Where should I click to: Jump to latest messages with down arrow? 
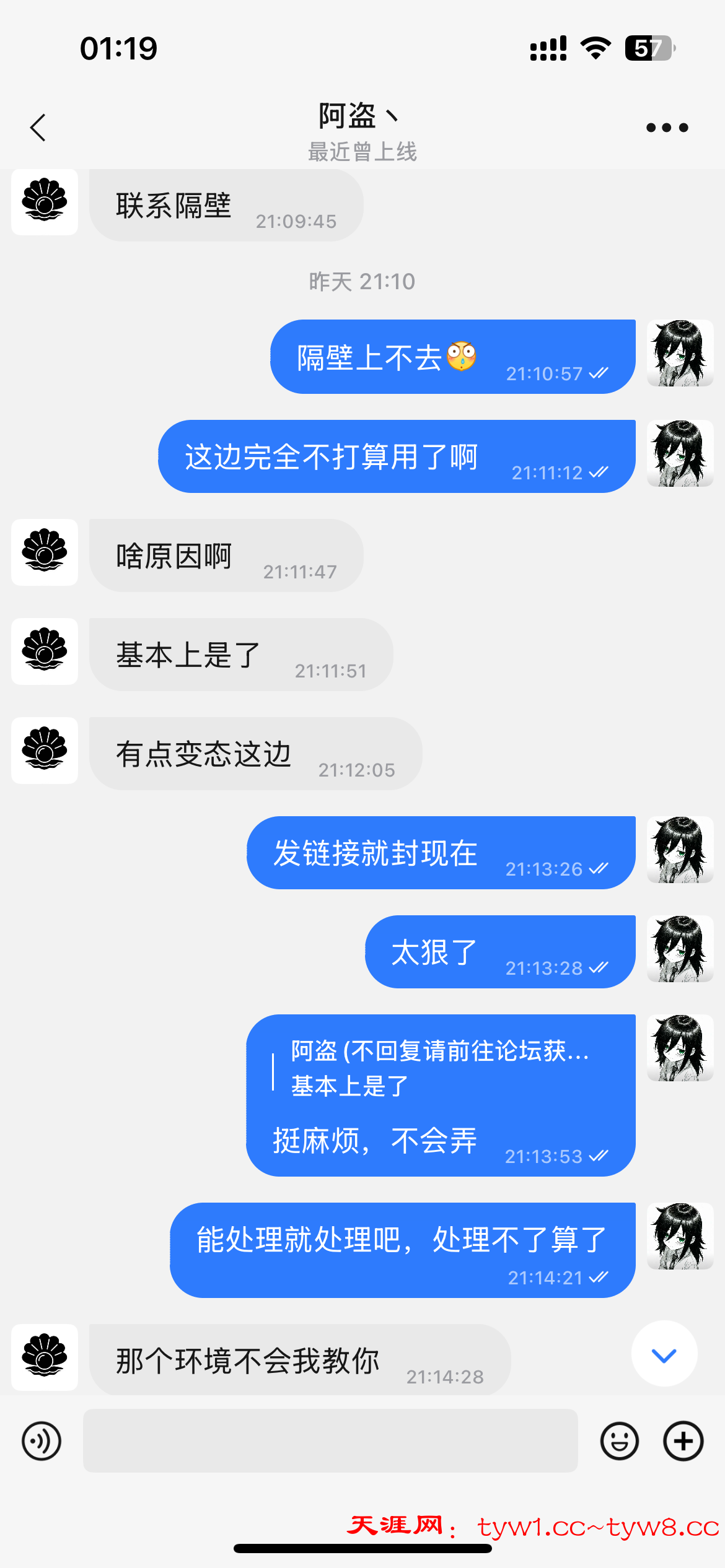pos(664,1356)
